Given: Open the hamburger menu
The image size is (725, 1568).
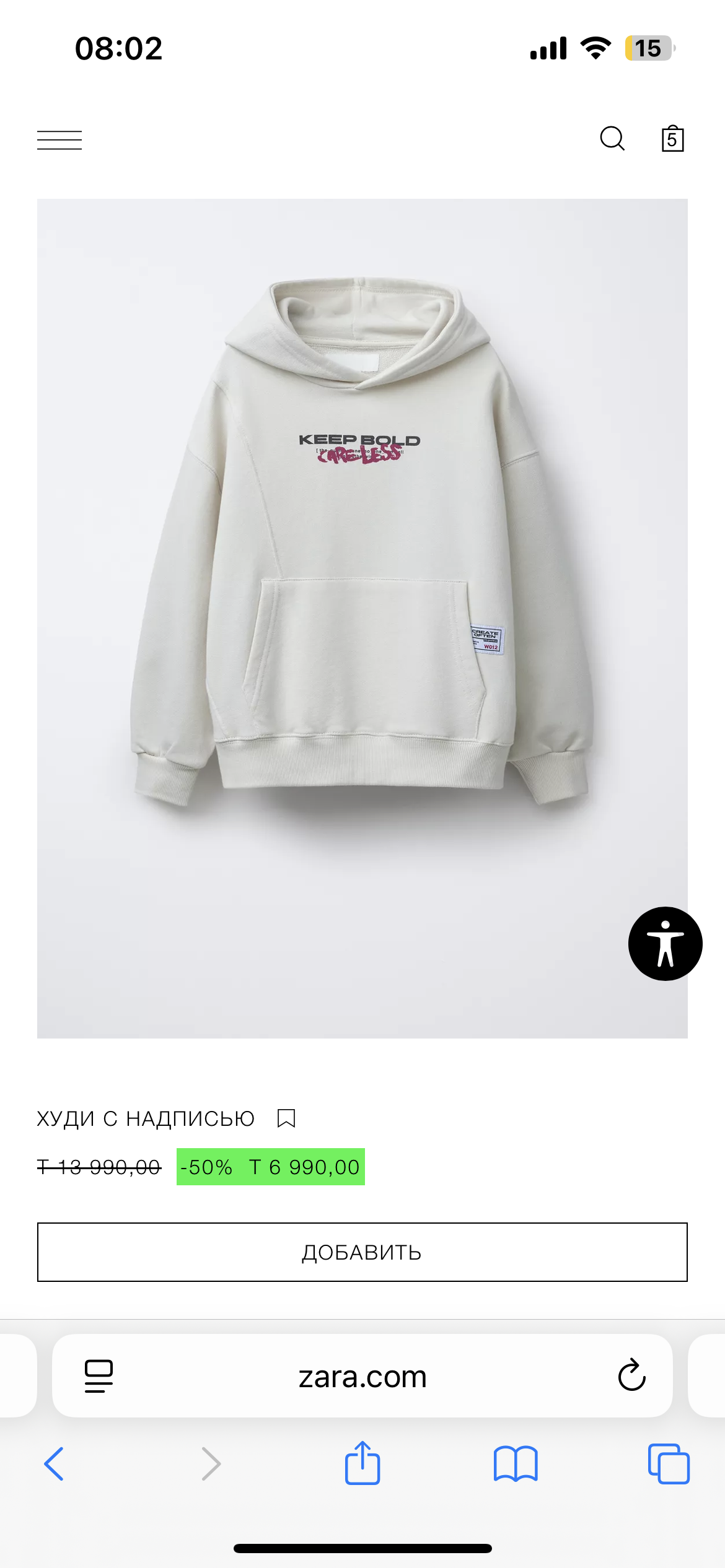Looking at the screenshot, I should pos(59,140).
